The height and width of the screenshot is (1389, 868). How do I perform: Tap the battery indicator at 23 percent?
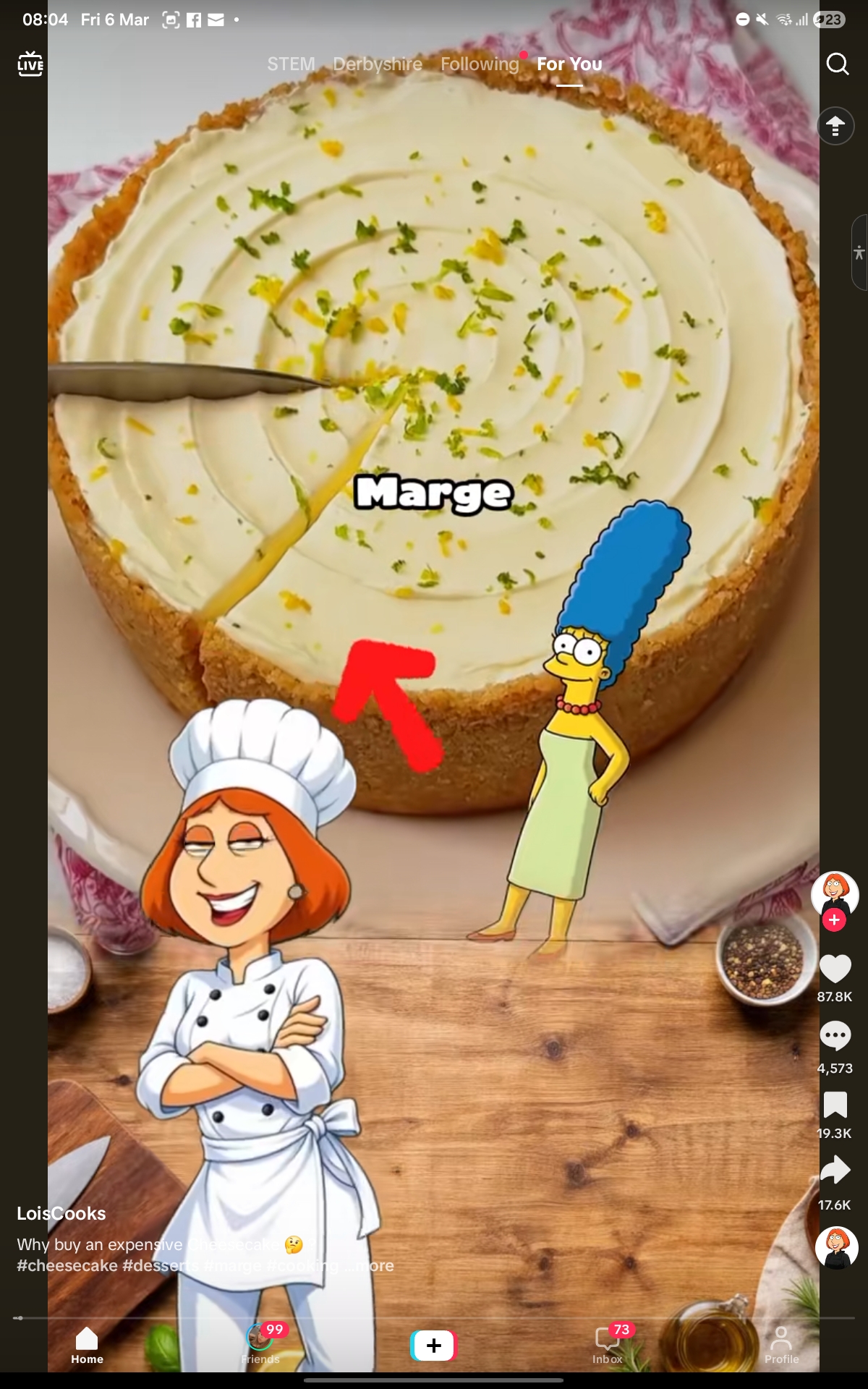point(829,20)
